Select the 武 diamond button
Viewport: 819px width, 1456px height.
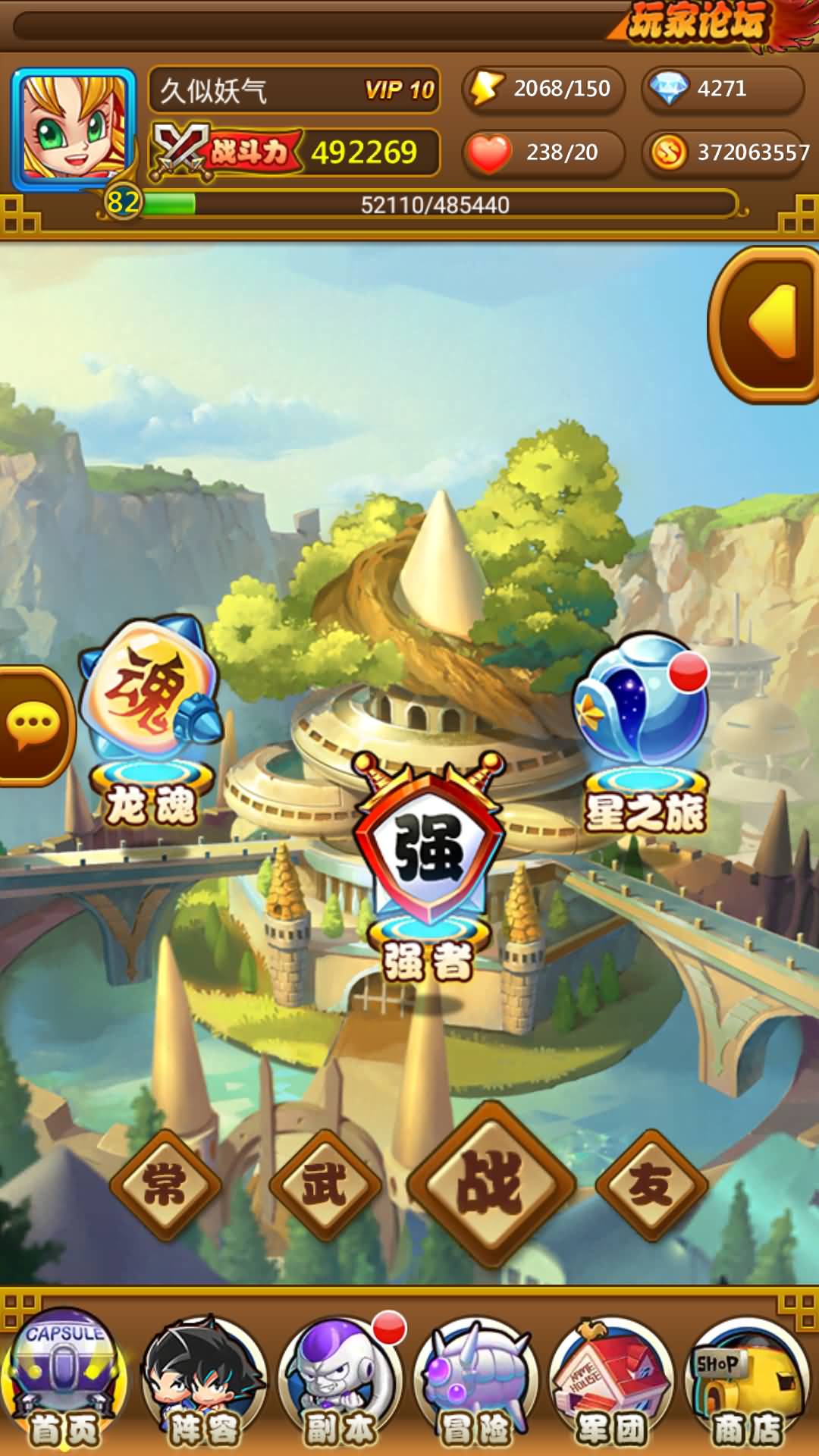tap(325, 1184)
